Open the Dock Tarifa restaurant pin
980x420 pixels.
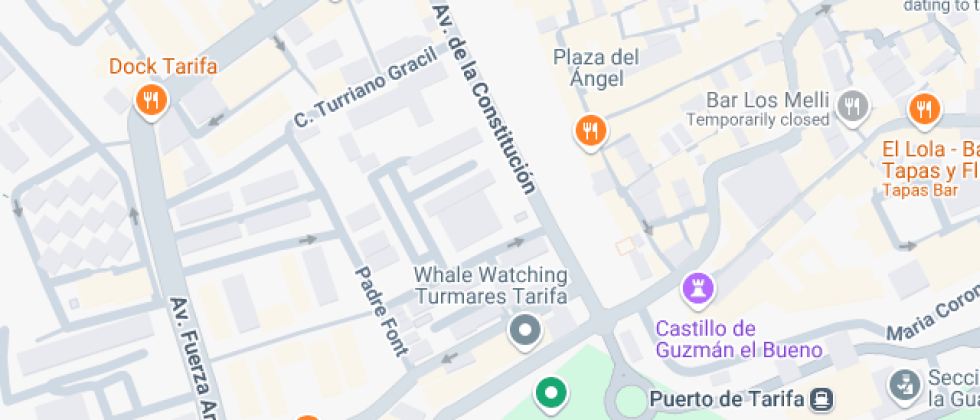[x=150, y=100]
